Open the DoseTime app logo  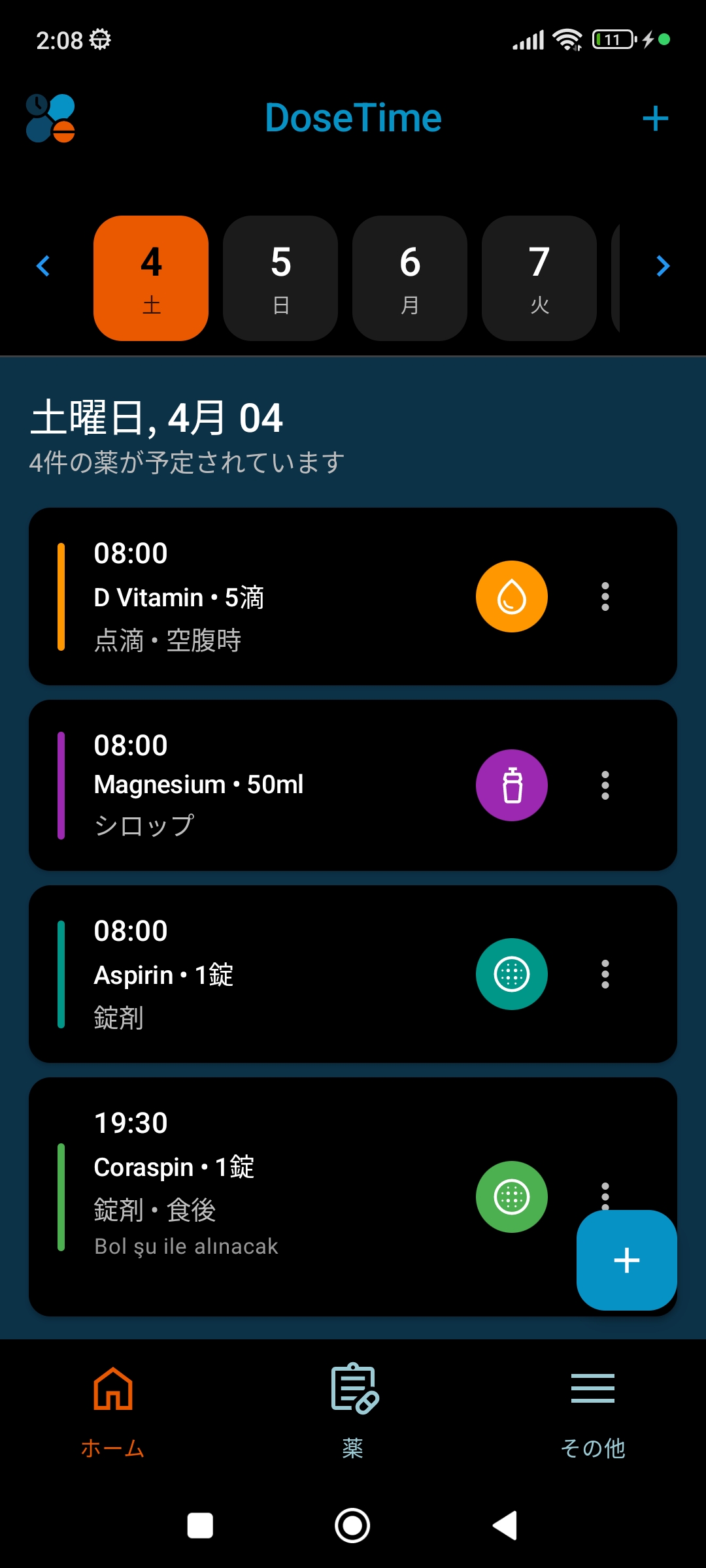(49, 118)
